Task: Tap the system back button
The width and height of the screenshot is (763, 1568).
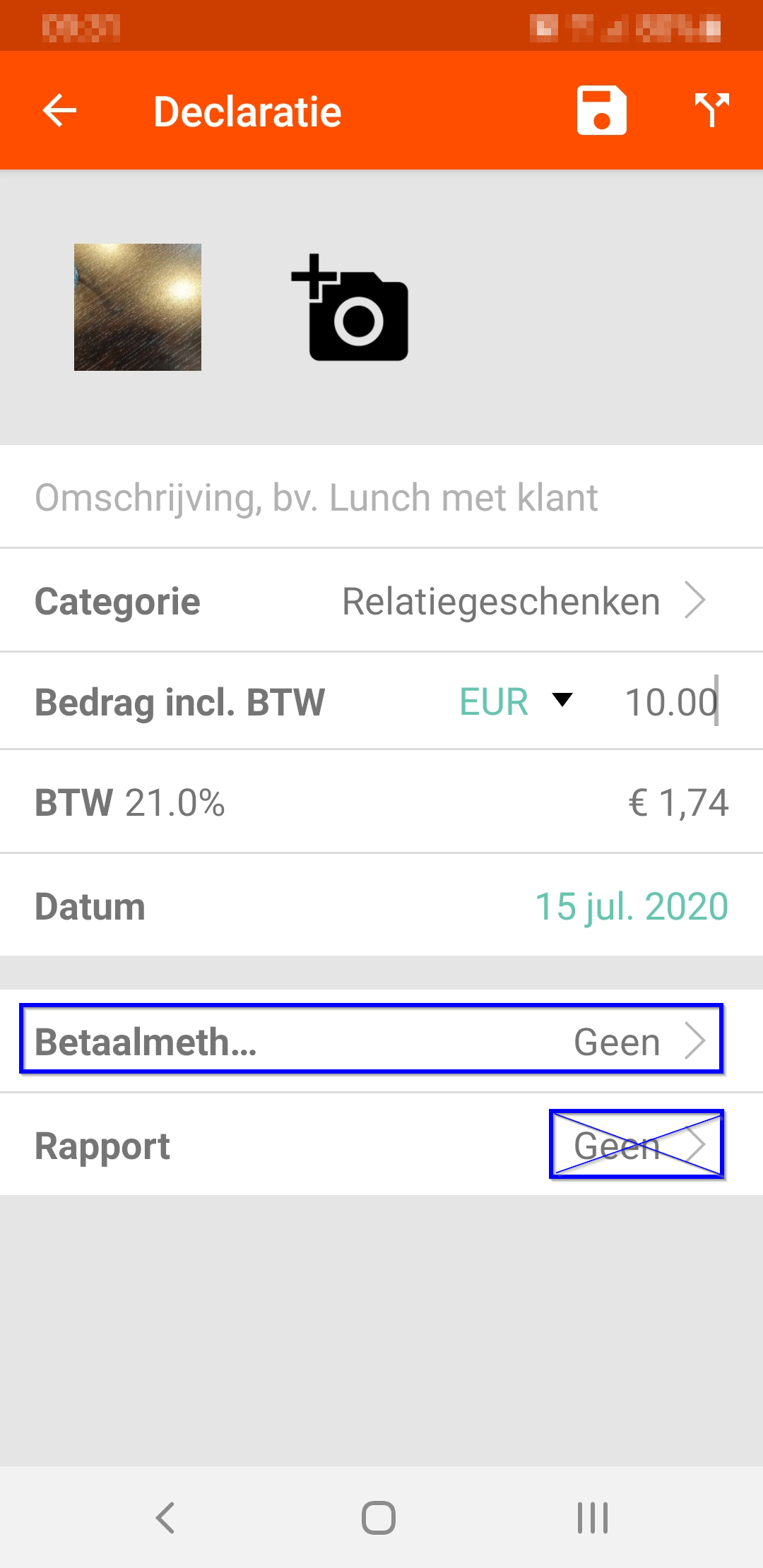Action: tap(165, 1517)
